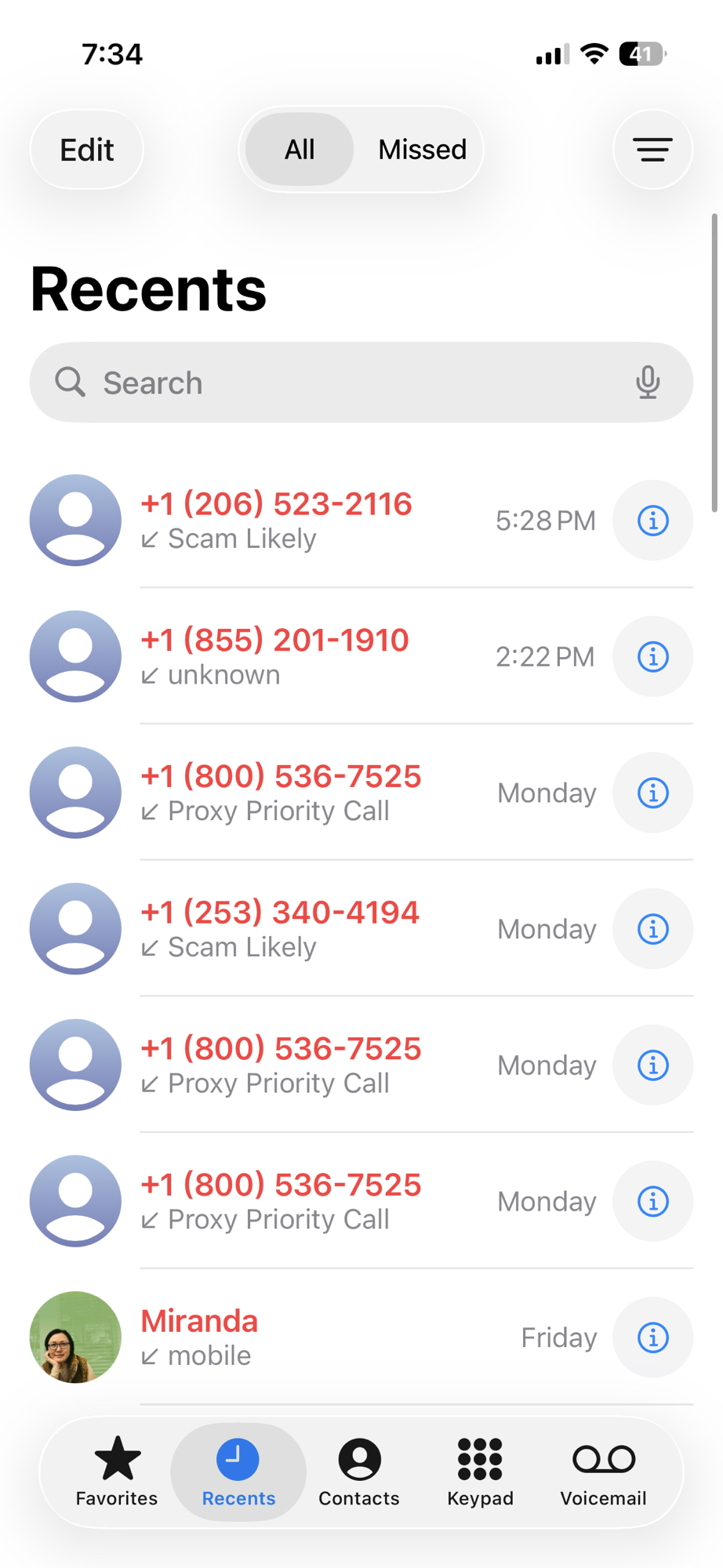The width and height of the screenshot is (723, 1568).
Task: Call back +1 (855) 201-1910
Action: [298, 655]
